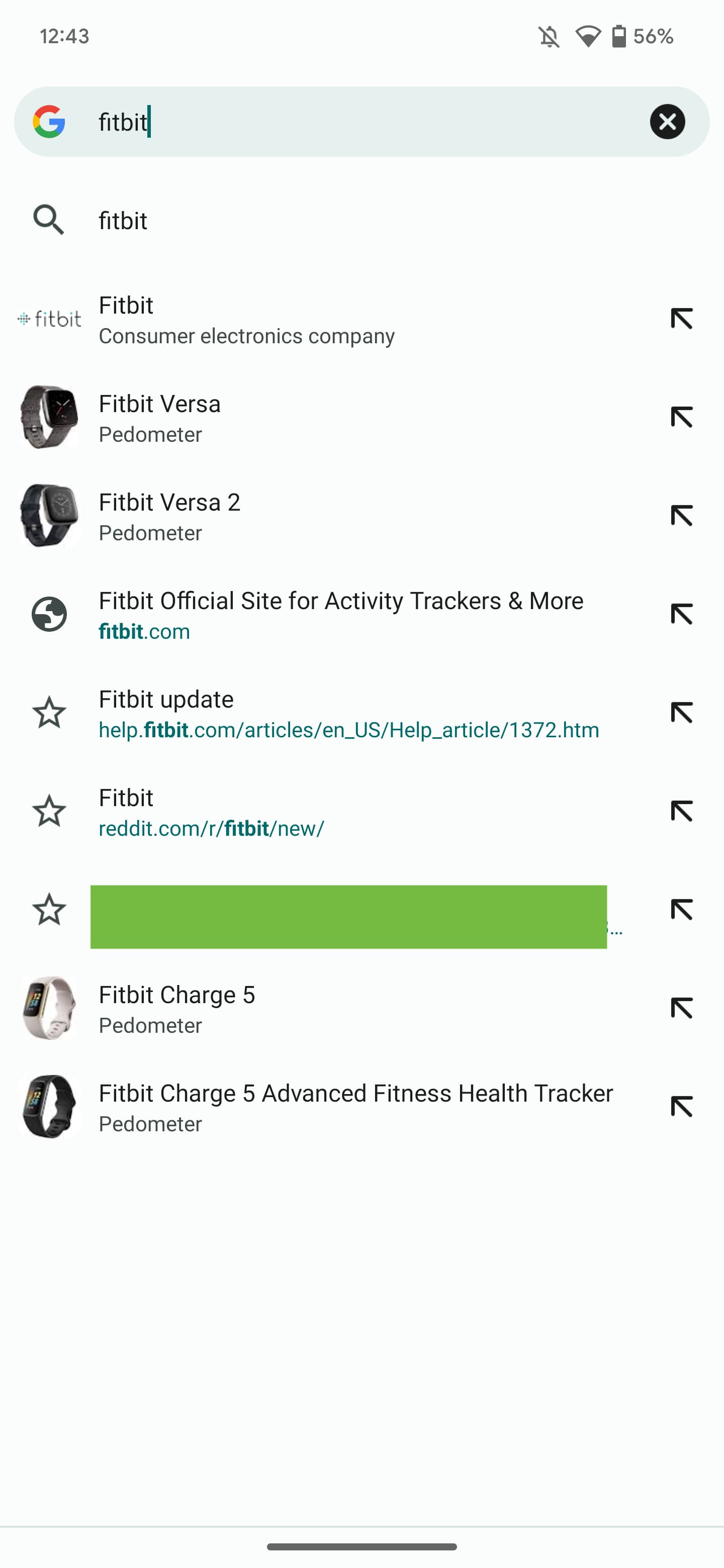Viewport: 724px width, 1568px height.
Task: Tap the search field containing fitbit
Action: click(x=366, y=122)
